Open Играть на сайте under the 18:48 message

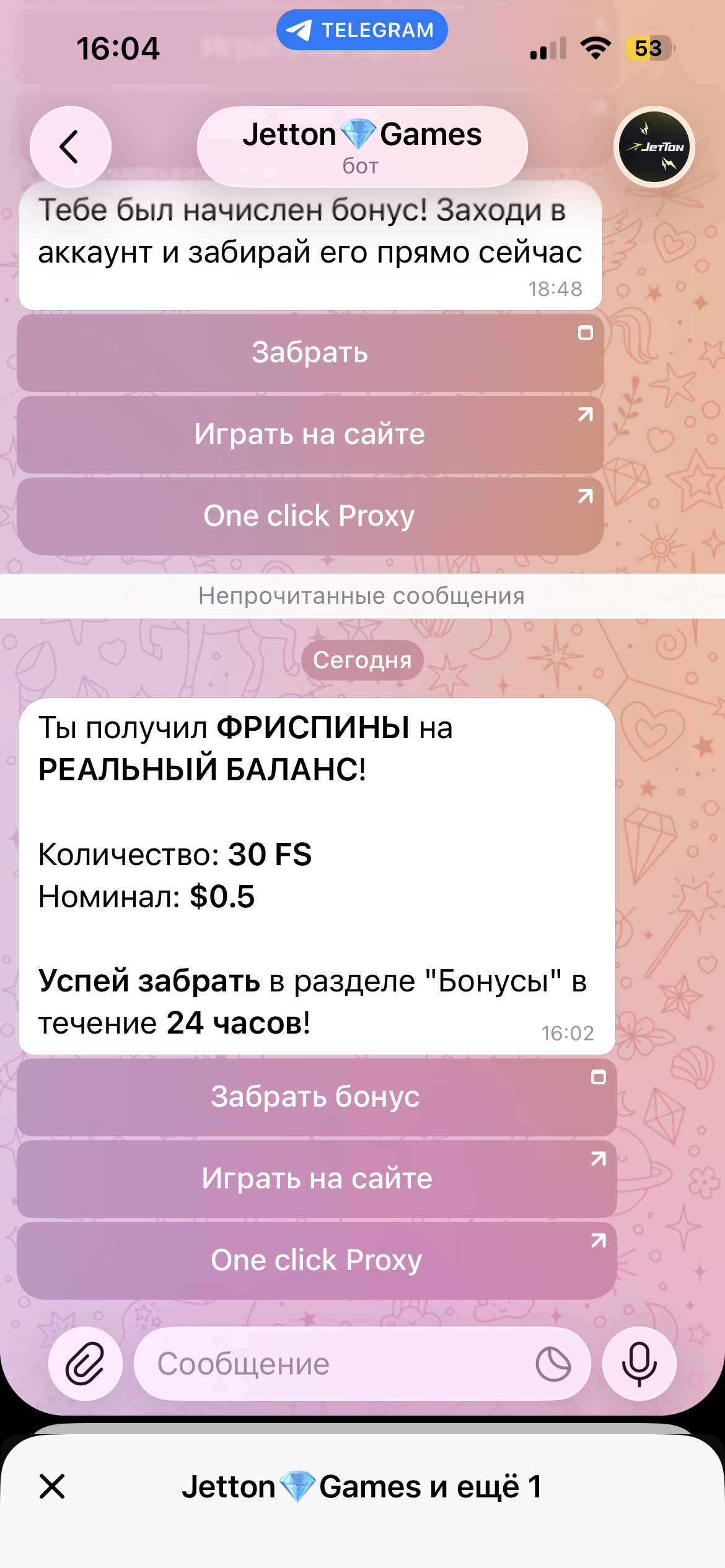coord(310,434)
